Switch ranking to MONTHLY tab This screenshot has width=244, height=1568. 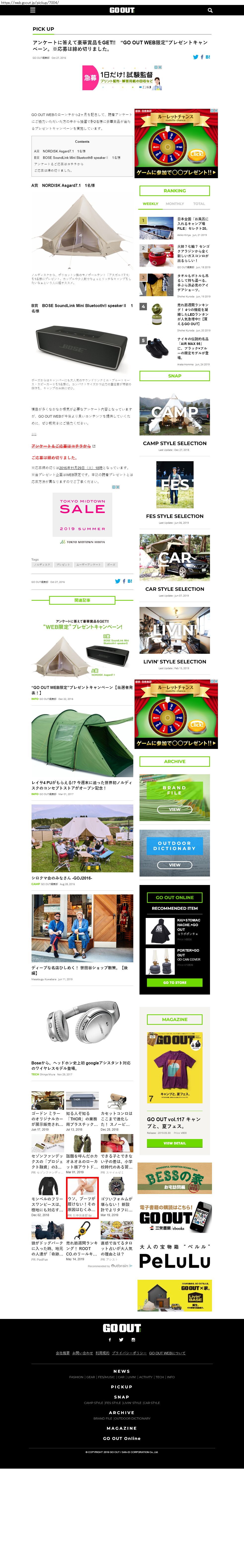click(174, 204)
